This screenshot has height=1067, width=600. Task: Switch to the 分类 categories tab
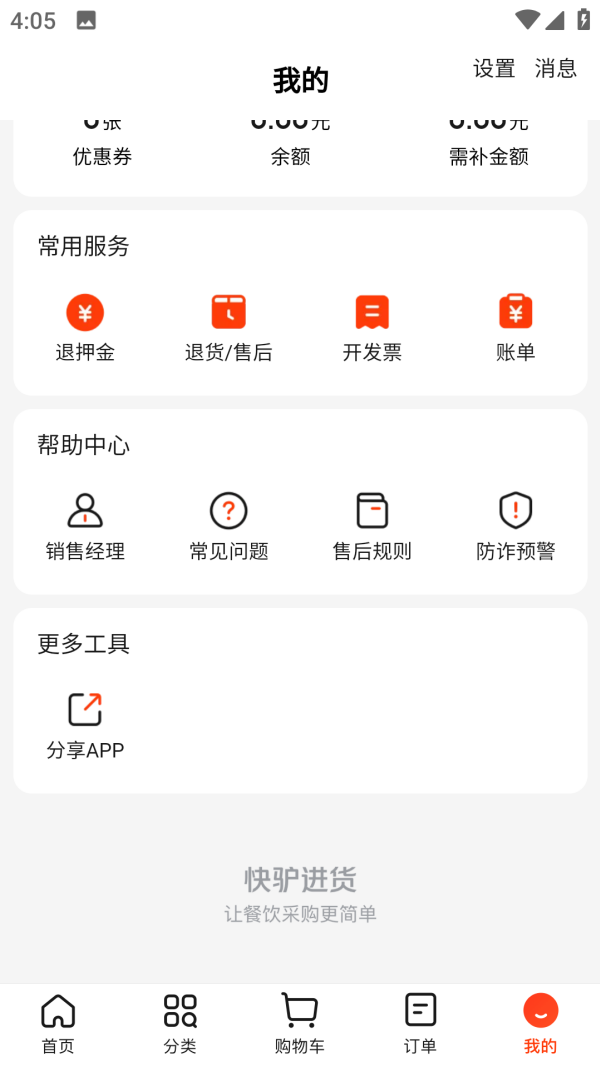(x=180, y=1024)
